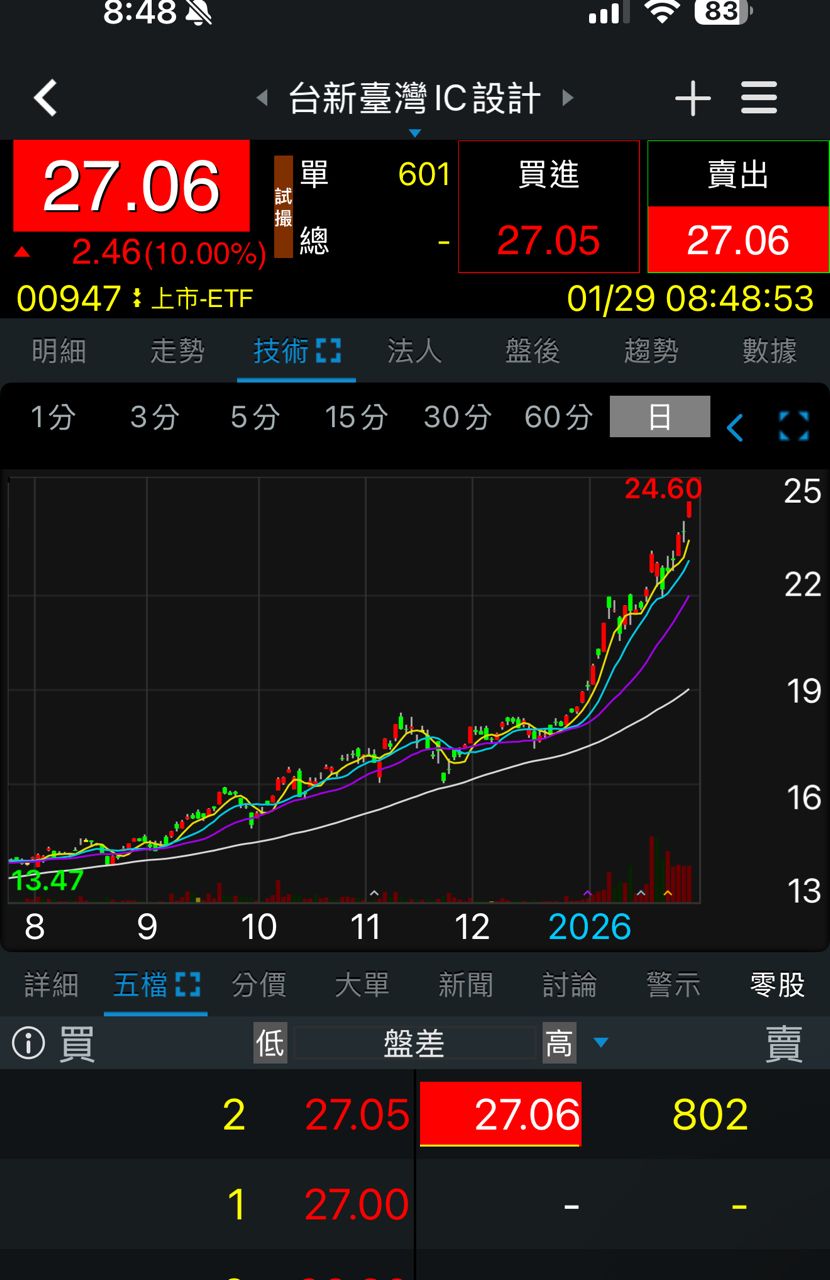Open the 討論 tab
Screen dimensions: 830x1280
tap(569, 985)
